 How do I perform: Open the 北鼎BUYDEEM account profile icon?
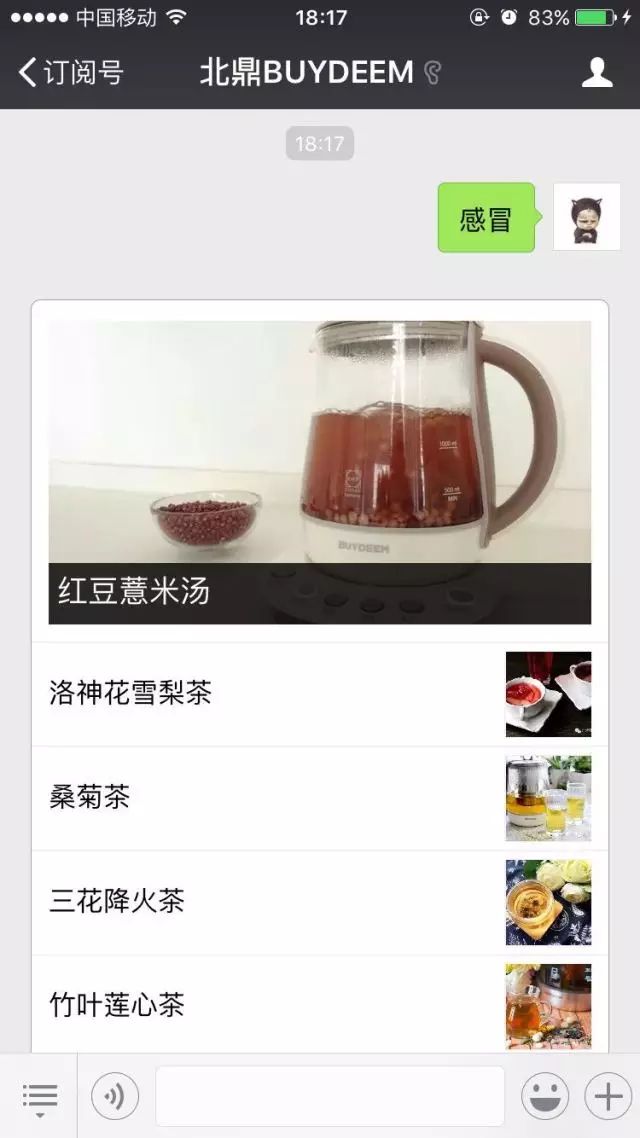(597, 72)
